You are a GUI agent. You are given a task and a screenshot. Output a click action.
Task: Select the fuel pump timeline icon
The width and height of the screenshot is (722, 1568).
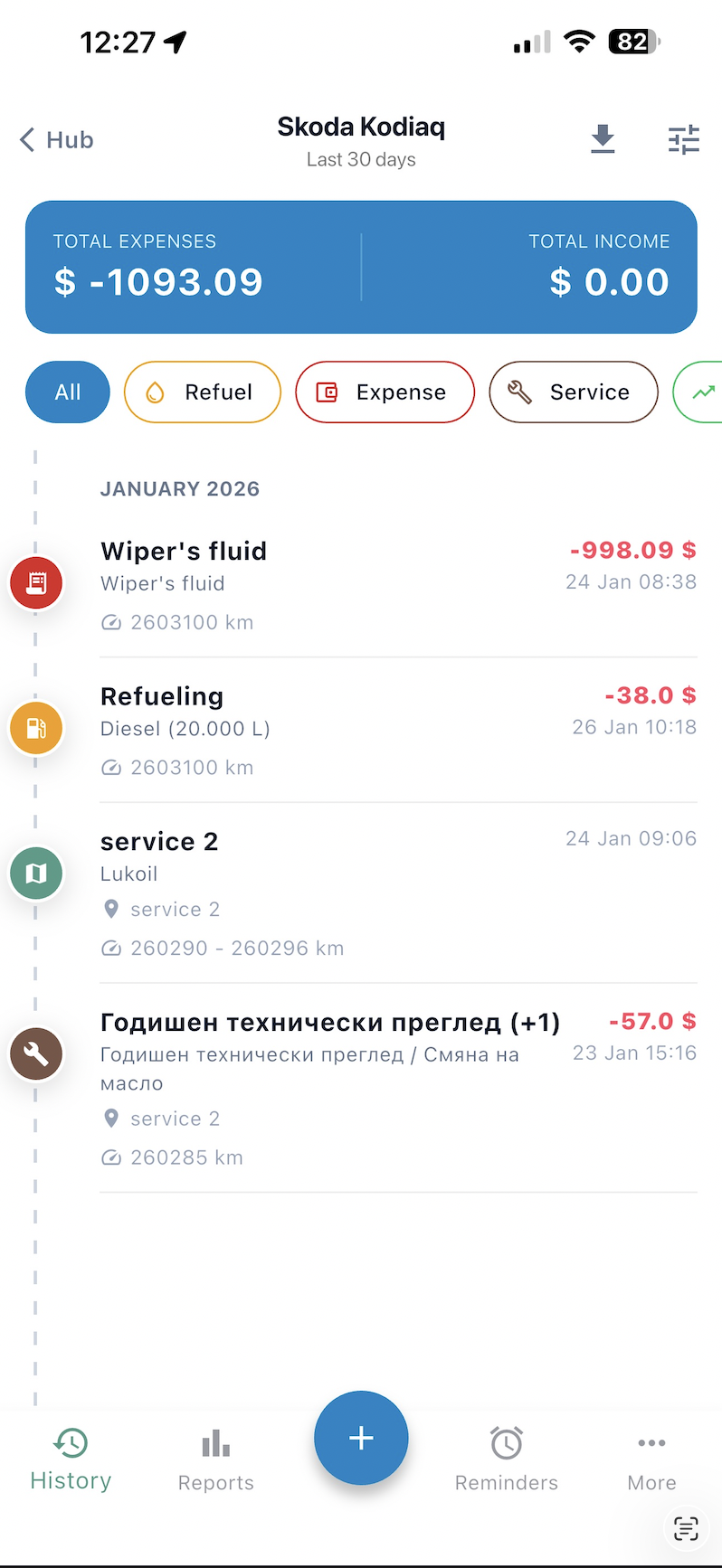tap(35, 728)
